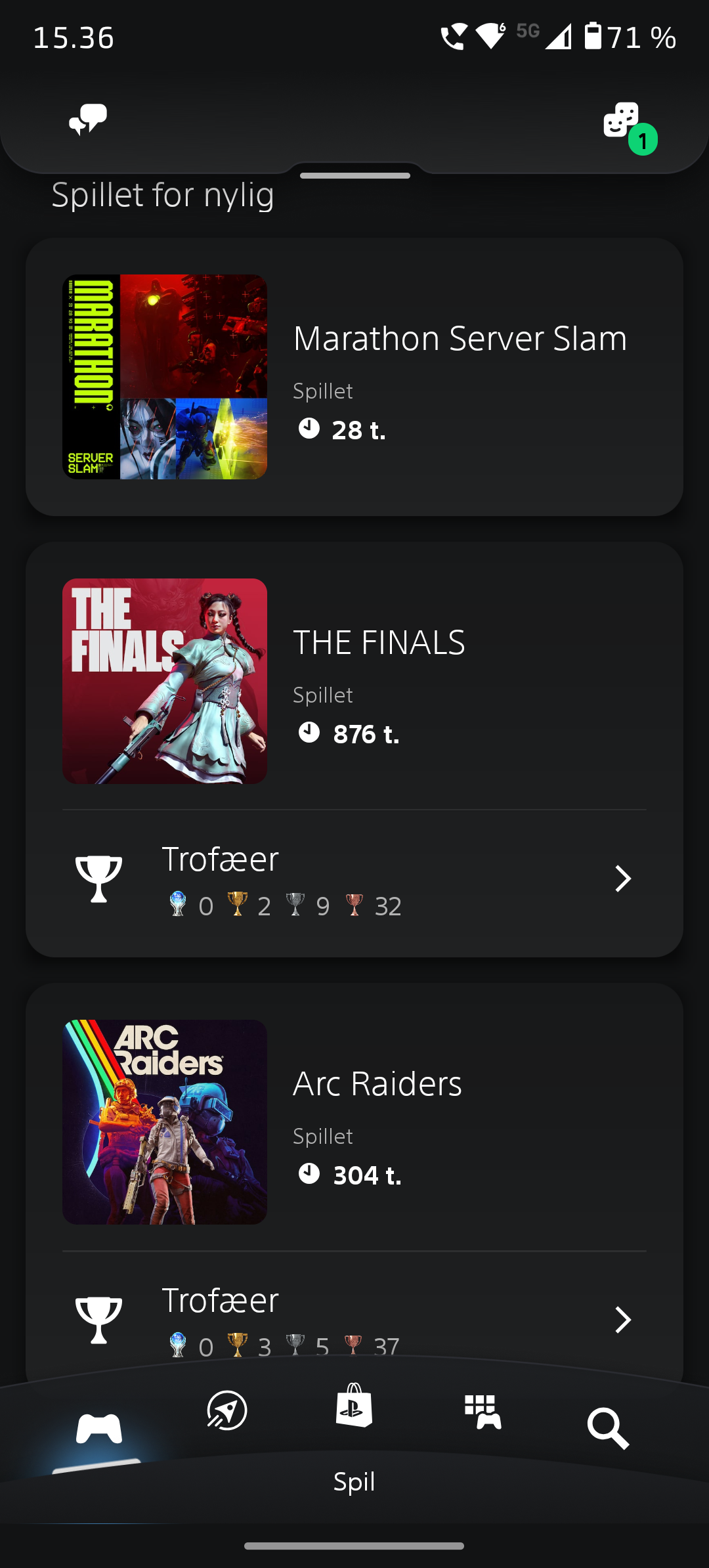Open the messages chat bubbles icon

click(88, 120)
